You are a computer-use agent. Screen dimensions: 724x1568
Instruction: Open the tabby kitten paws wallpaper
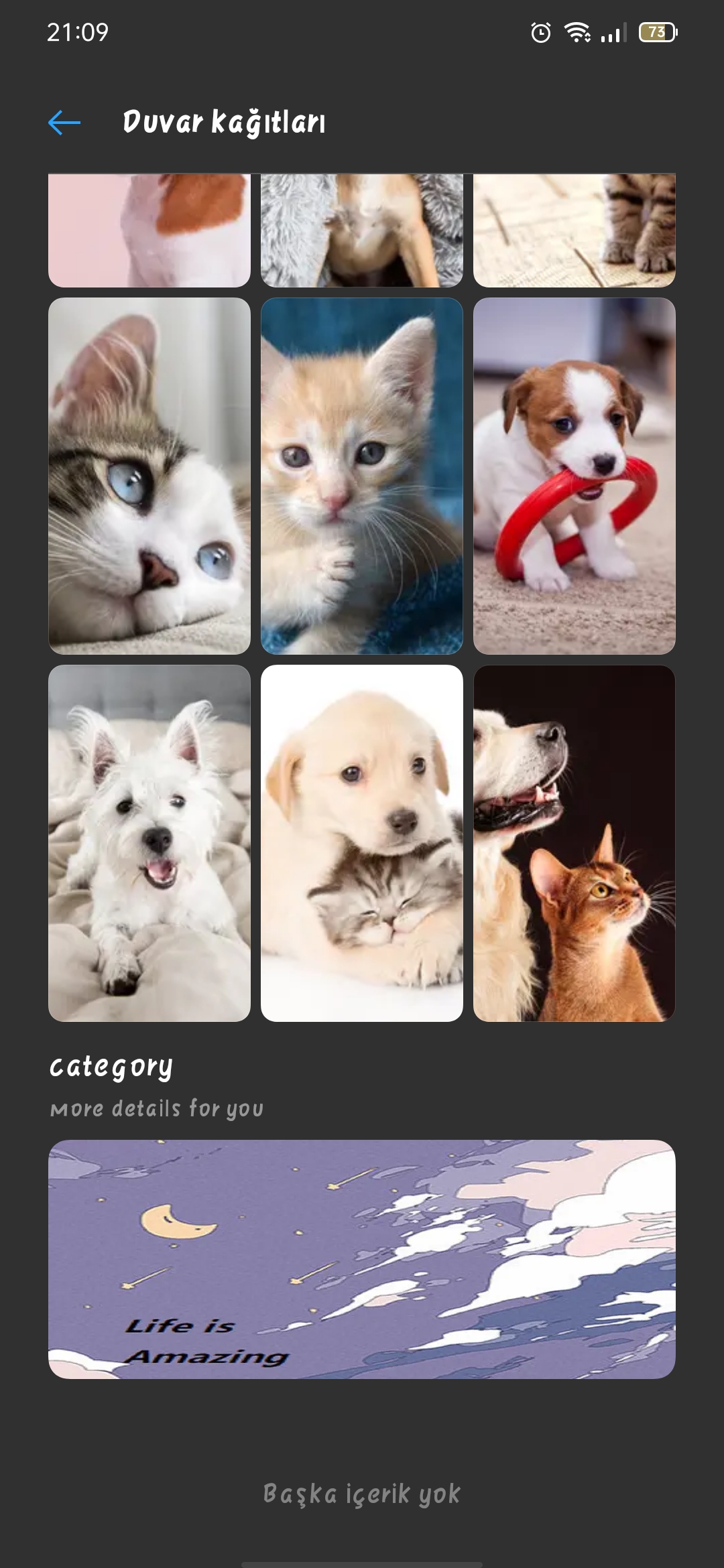pyautogui.click(x=575, y=231)
